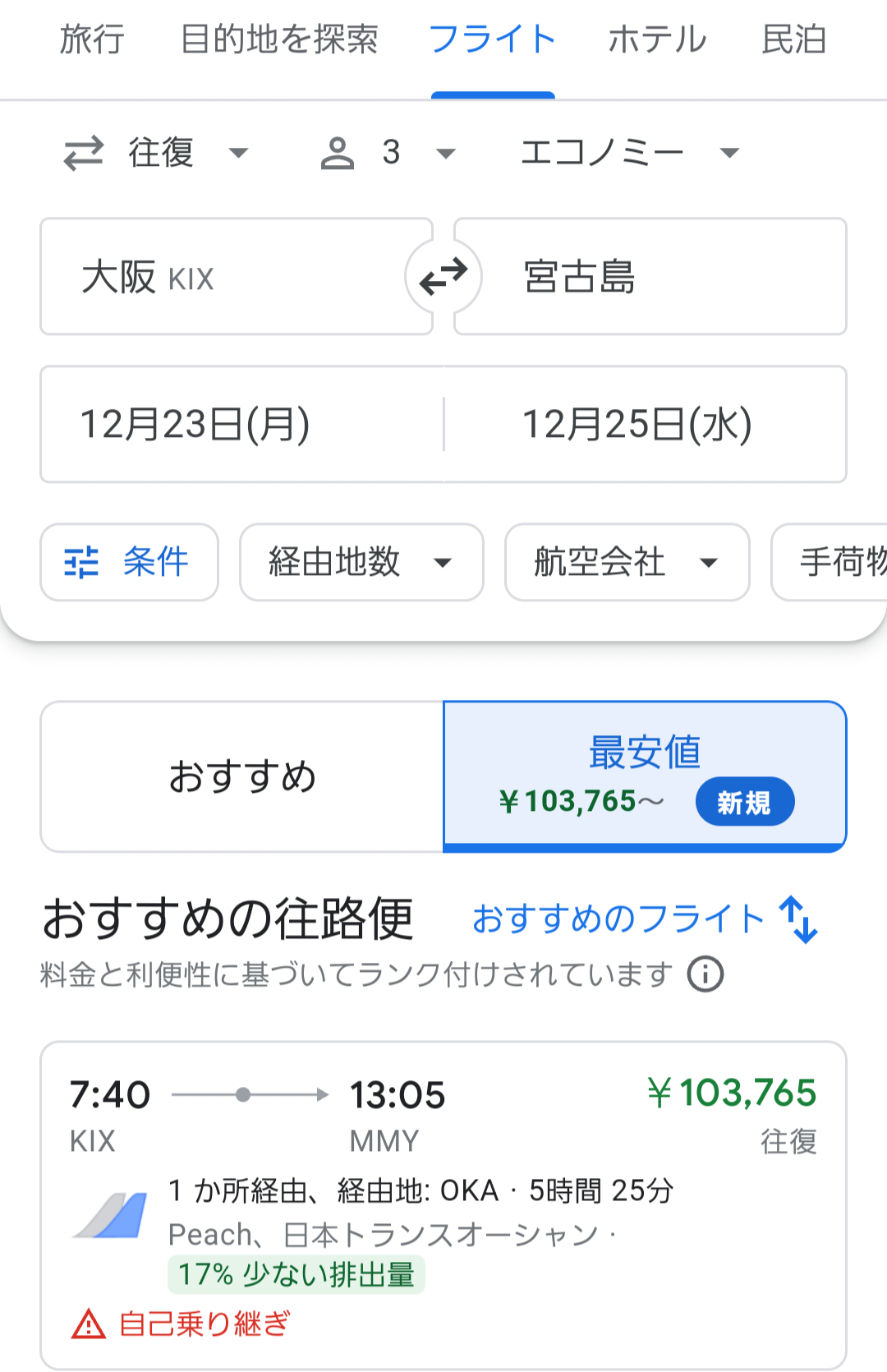Swap origin and destination airports
The width and height of the screenshot is (887, 1372).
point(443,277)
